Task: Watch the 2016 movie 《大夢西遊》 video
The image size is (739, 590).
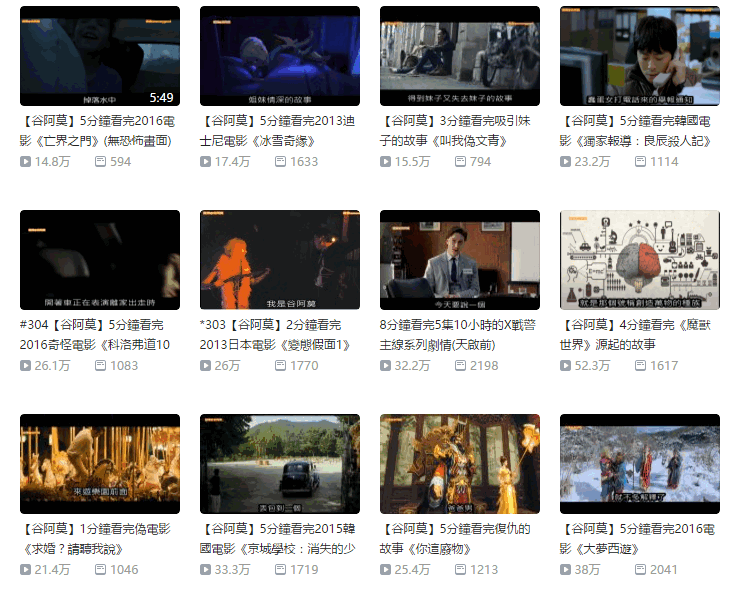Action: tap(640, 464)
